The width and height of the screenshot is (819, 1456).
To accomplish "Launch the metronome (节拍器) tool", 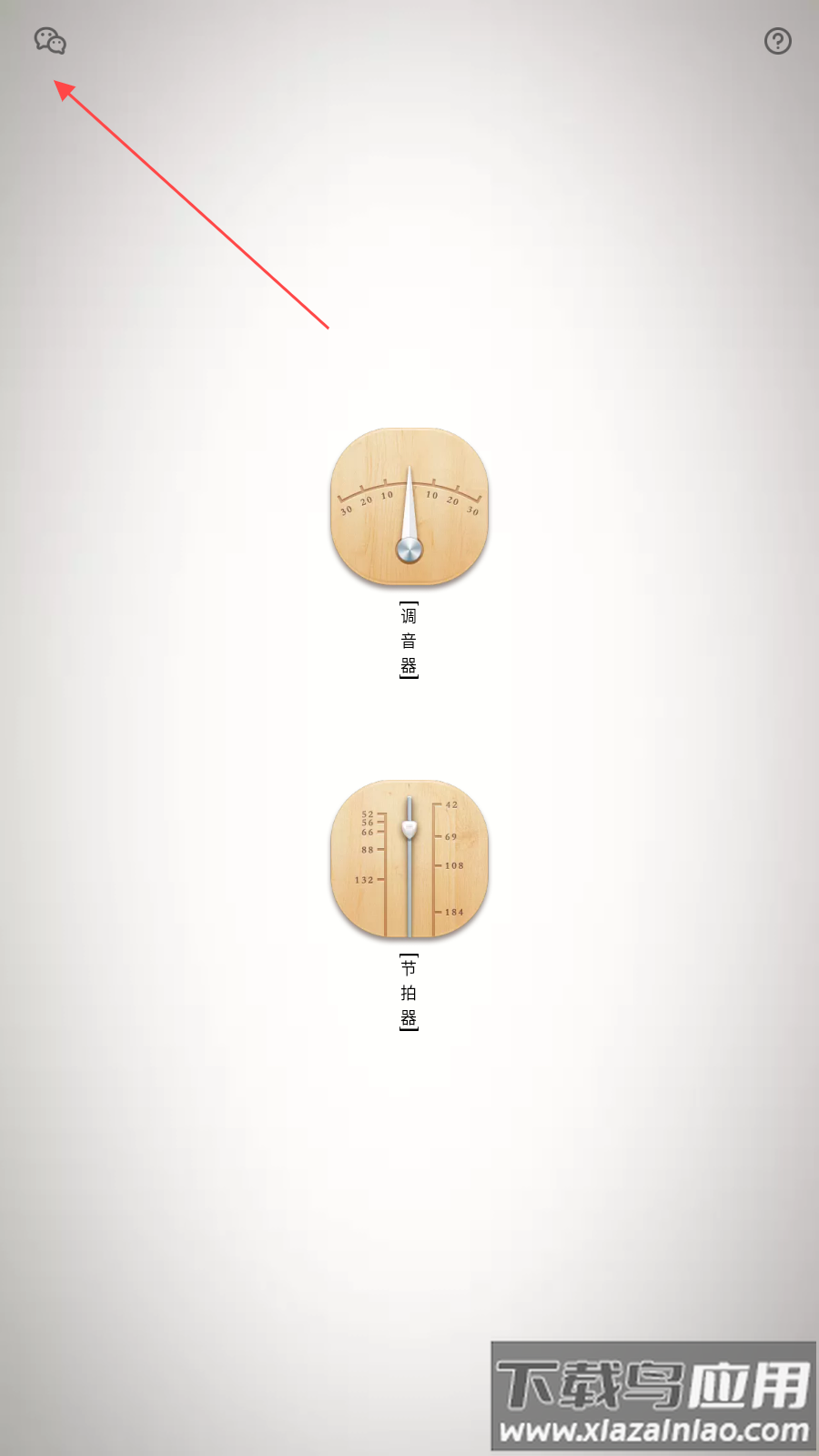I will pos(409,859).
